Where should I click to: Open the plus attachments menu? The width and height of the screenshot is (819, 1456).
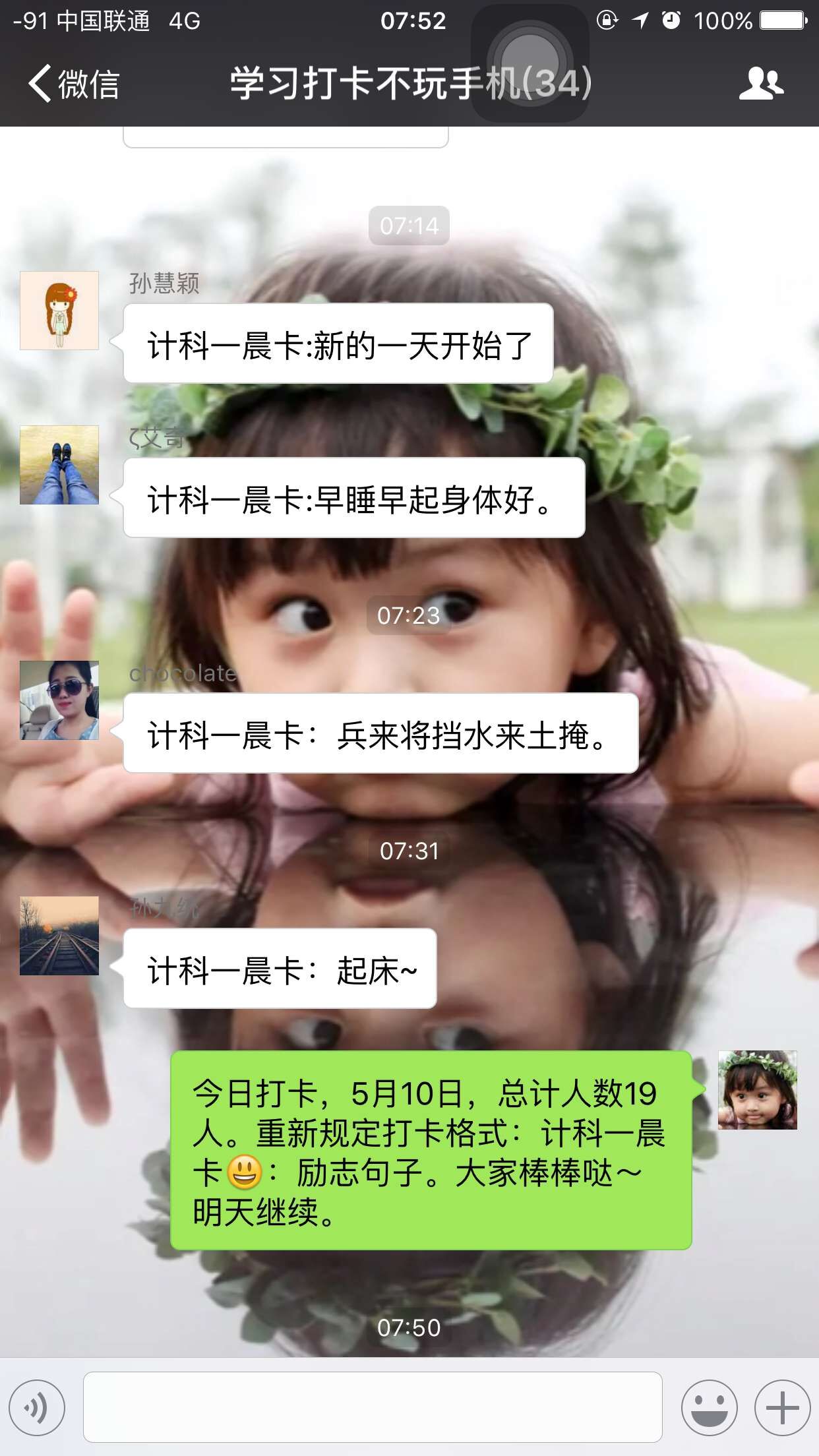pyautogui.click(x=782, y=1407)
